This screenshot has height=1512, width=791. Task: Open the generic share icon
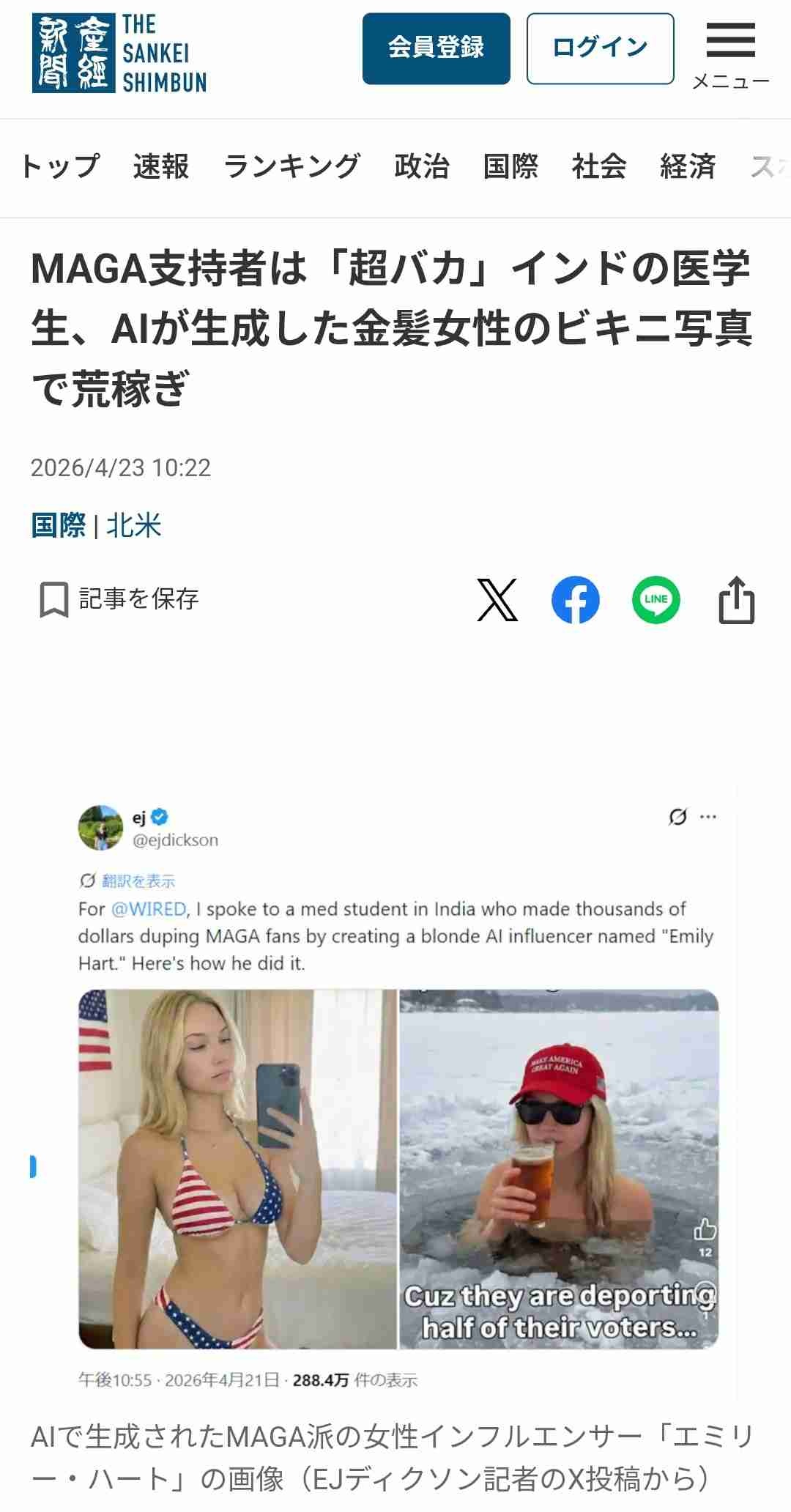(x=736, y=600)
